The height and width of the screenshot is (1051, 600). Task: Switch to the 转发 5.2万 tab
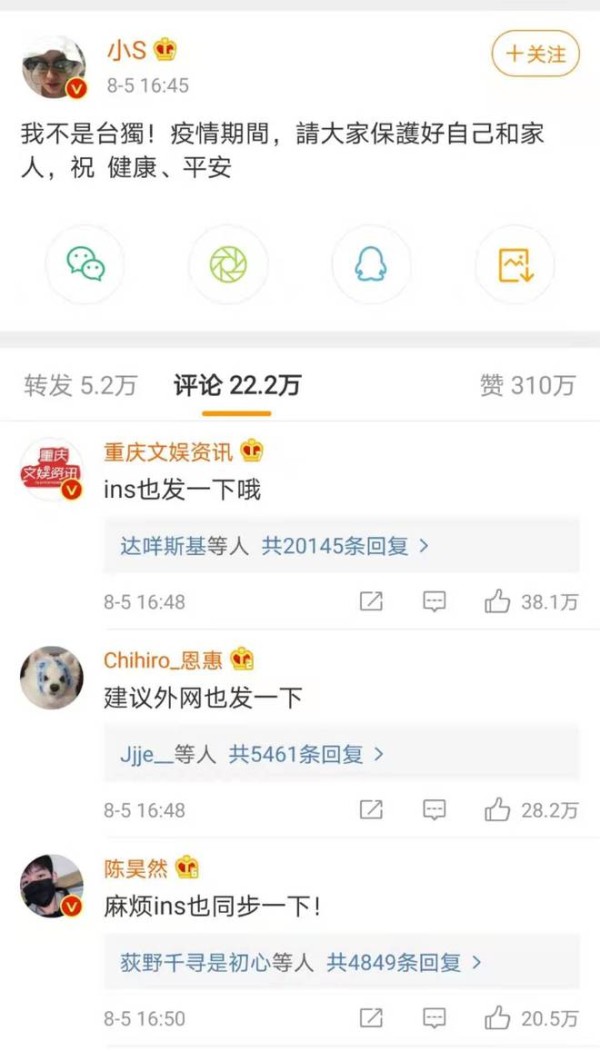tap(80, 386)
